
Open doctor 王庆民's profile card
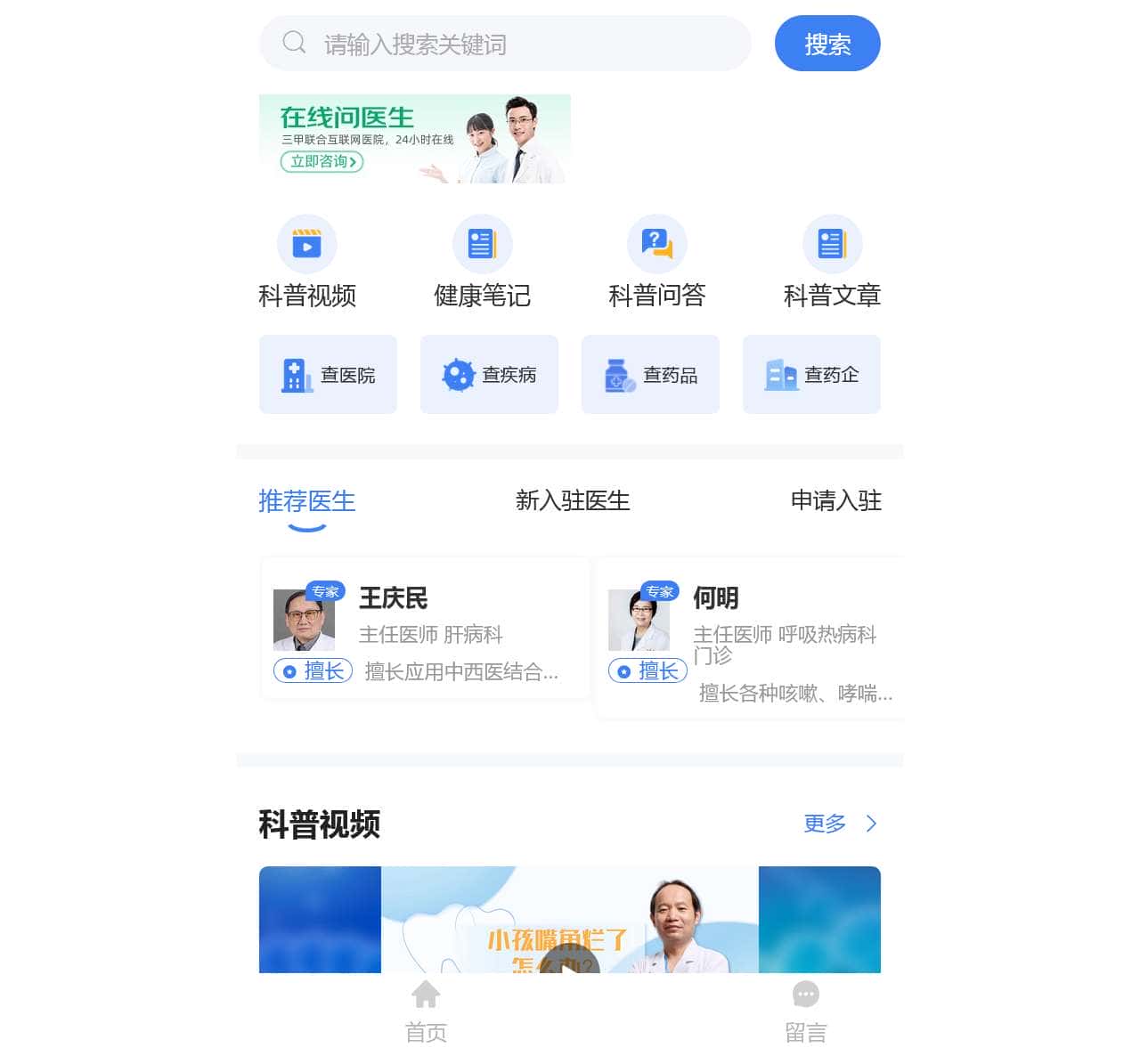click(426, 629)
